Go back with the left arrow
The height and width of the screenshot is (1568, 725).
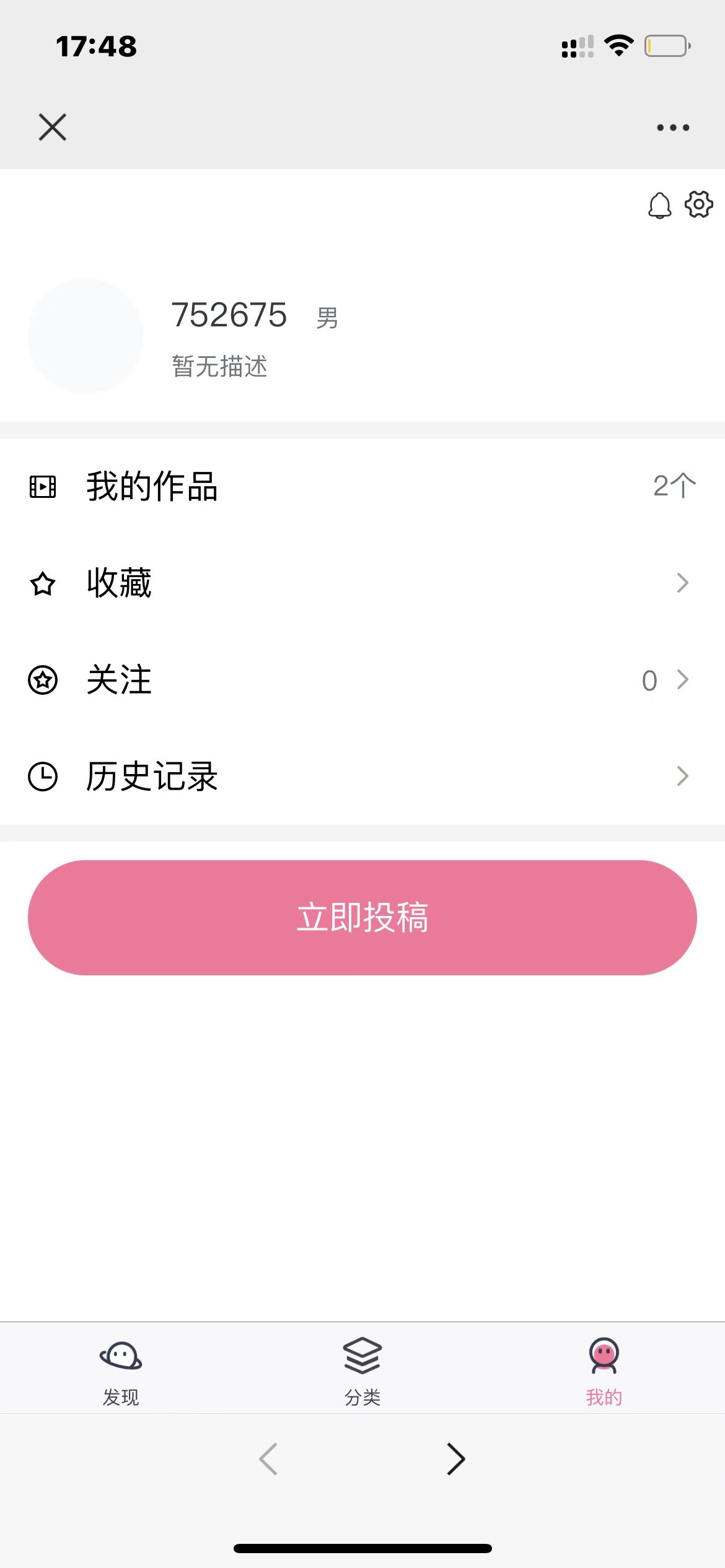tap(268, 1459)
